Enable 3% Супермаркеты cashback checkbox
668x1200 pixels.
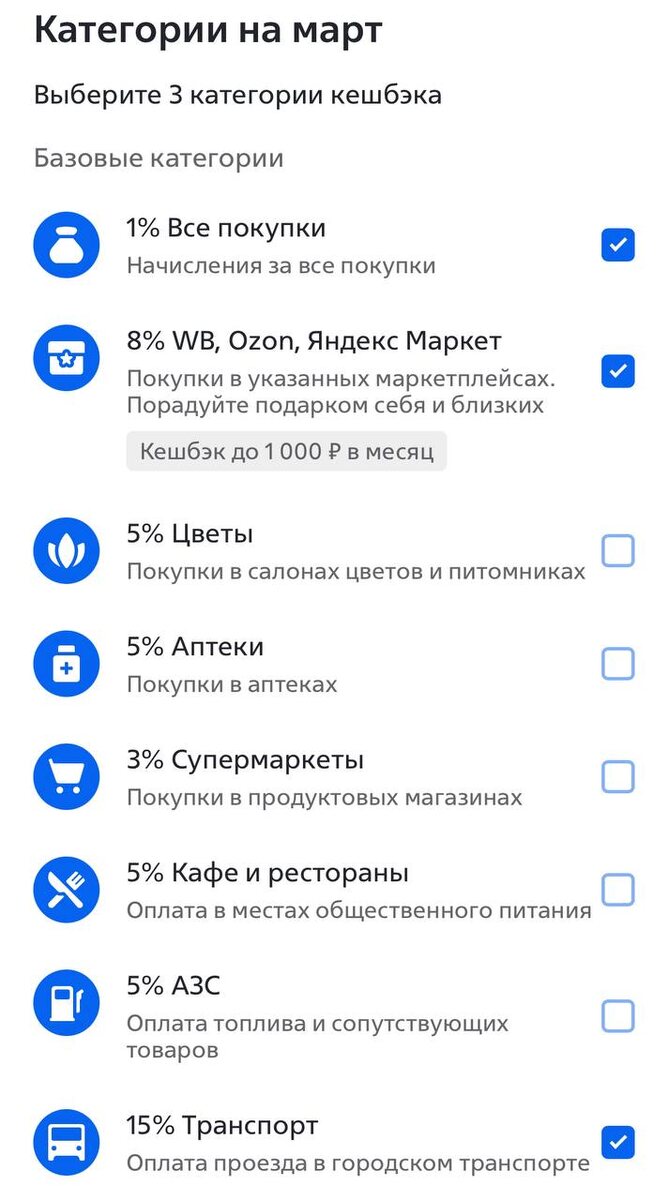pyautogui.click(x=617, y=776)
